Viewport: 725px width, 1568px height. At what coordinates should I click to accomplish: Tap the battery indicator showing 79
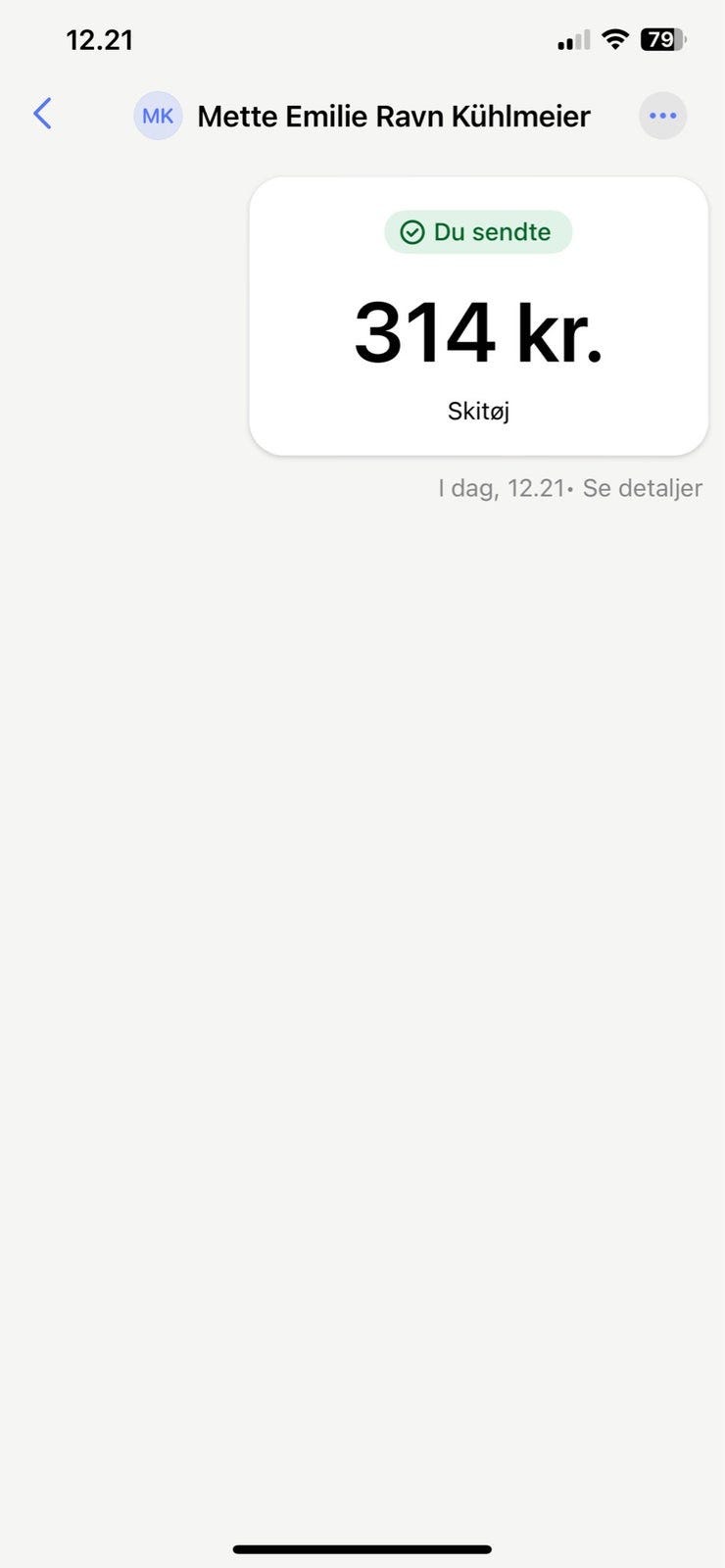(x=662, y=37)
